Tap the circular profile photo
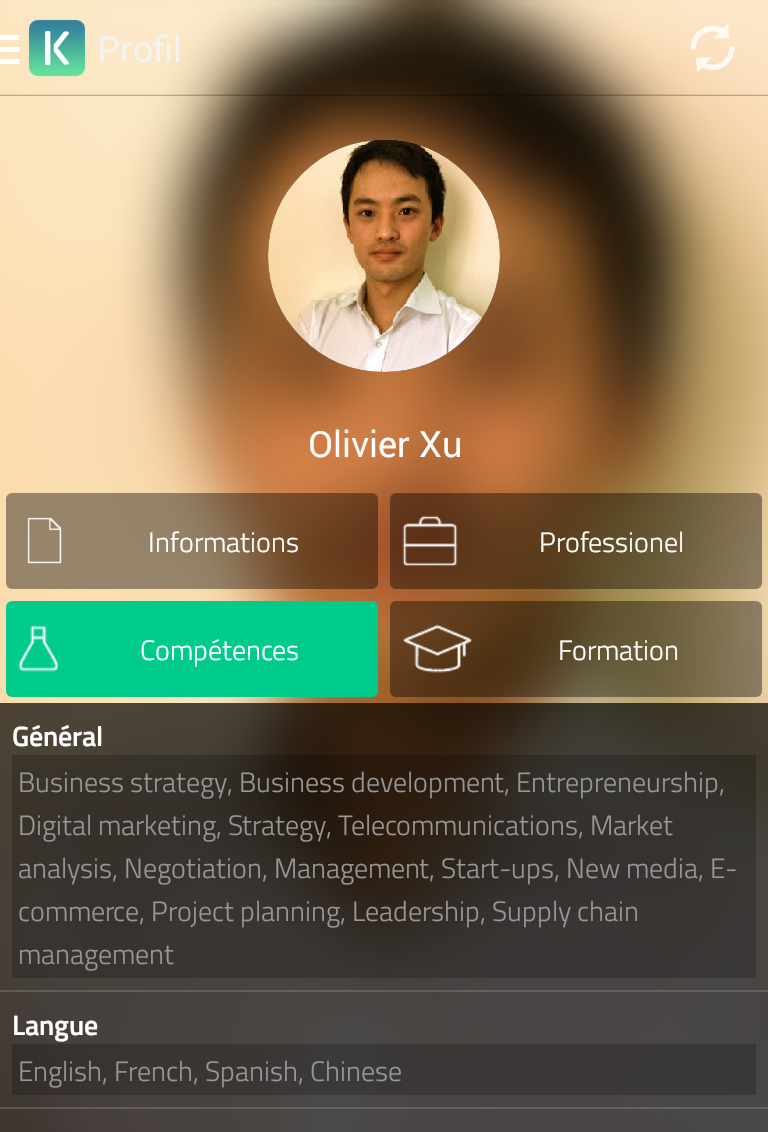The width and height of the screenshot is (768, 1132). tap(384, 256)
